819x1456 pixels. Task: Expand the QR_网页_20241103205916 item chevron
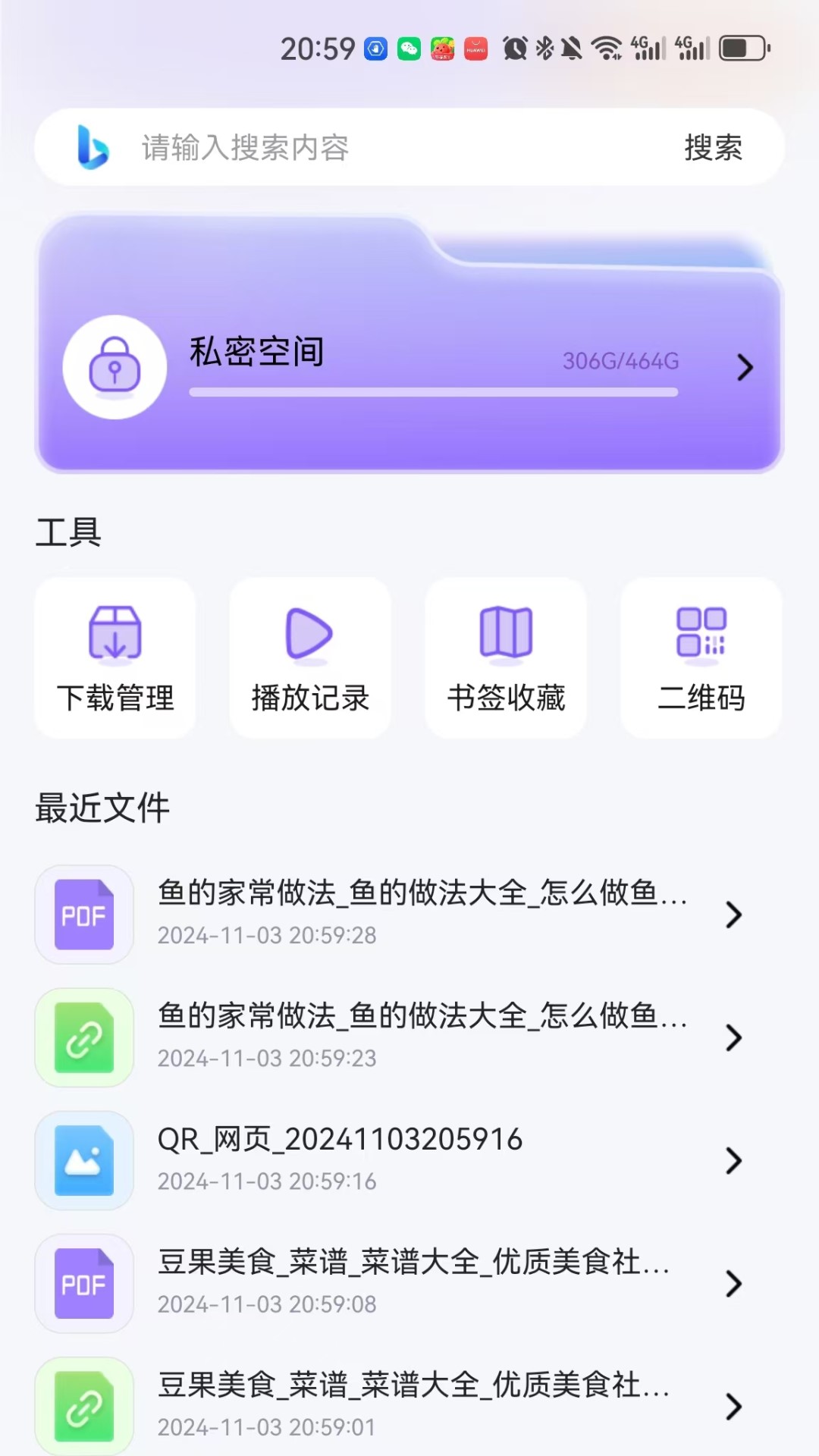pyautogui.click(x=734, y=1160)
